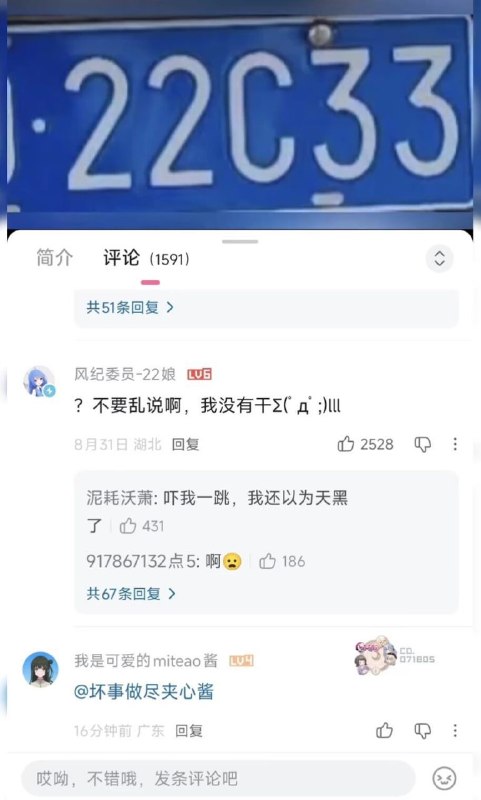Reply to 风纪委员-22娘's comment
Image resolution: width=481 pixels, height=800 pixels.
tap(185, 444)
